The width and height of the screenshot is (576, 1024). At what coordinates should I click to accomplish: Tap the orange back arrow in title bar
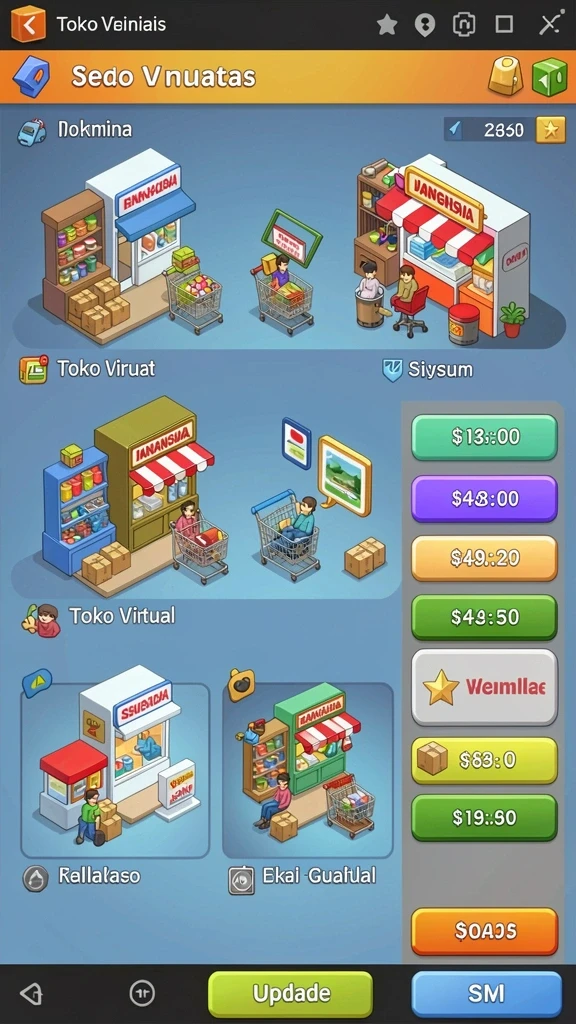pyautogui.click(x=28, y=24)
